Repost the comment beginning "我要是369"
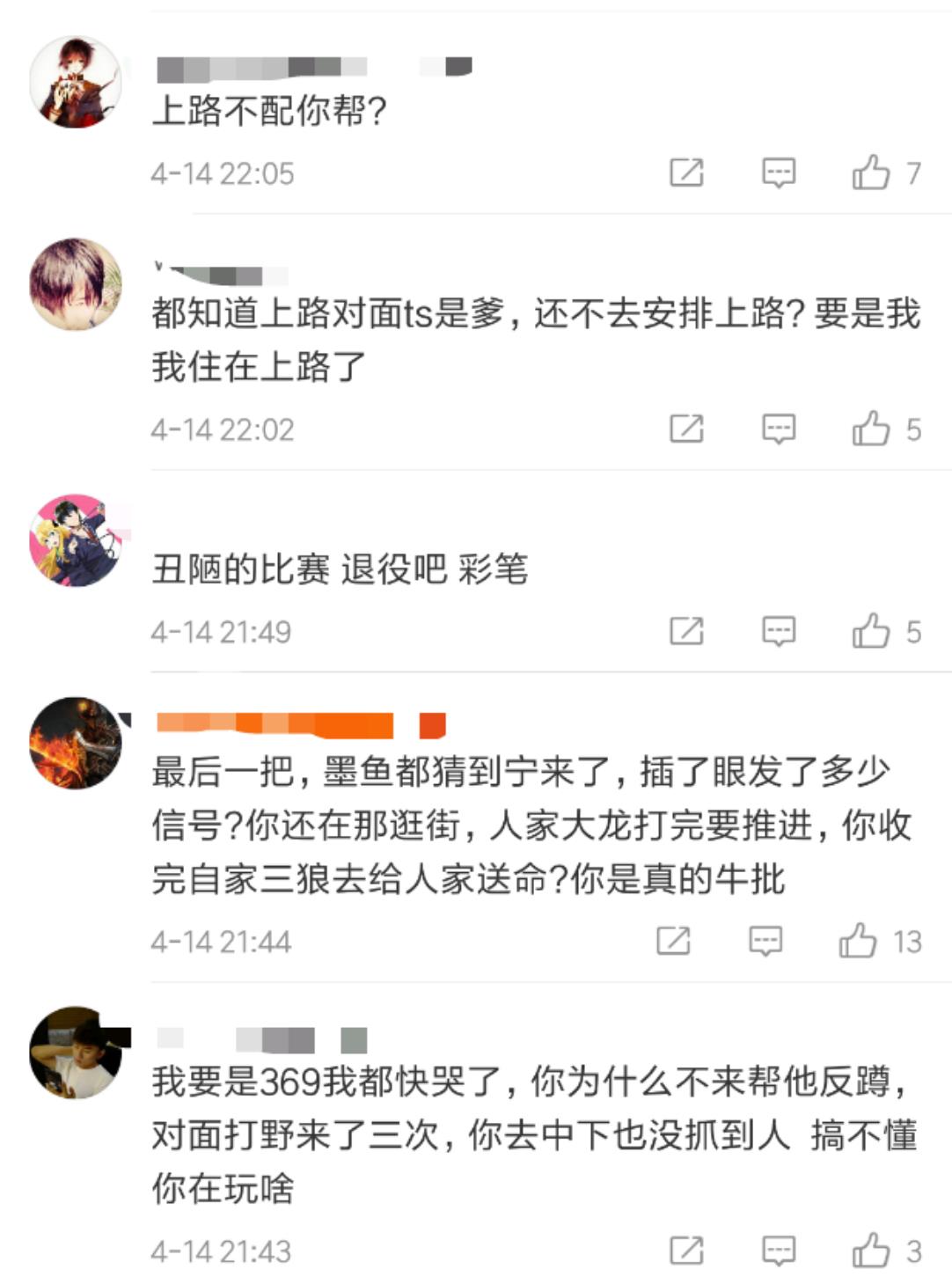Image resolution: width=952 pixels, height=1284 pixels. (x=686, y=1251)
